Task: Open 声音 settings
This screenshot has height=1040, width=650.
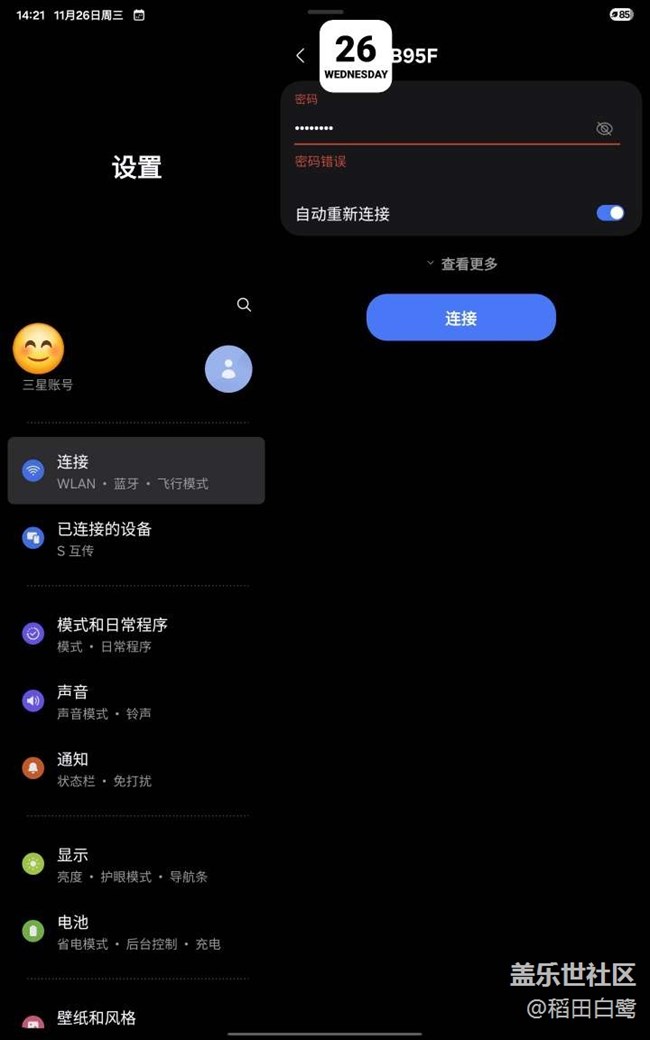Action: coord(136,701)
